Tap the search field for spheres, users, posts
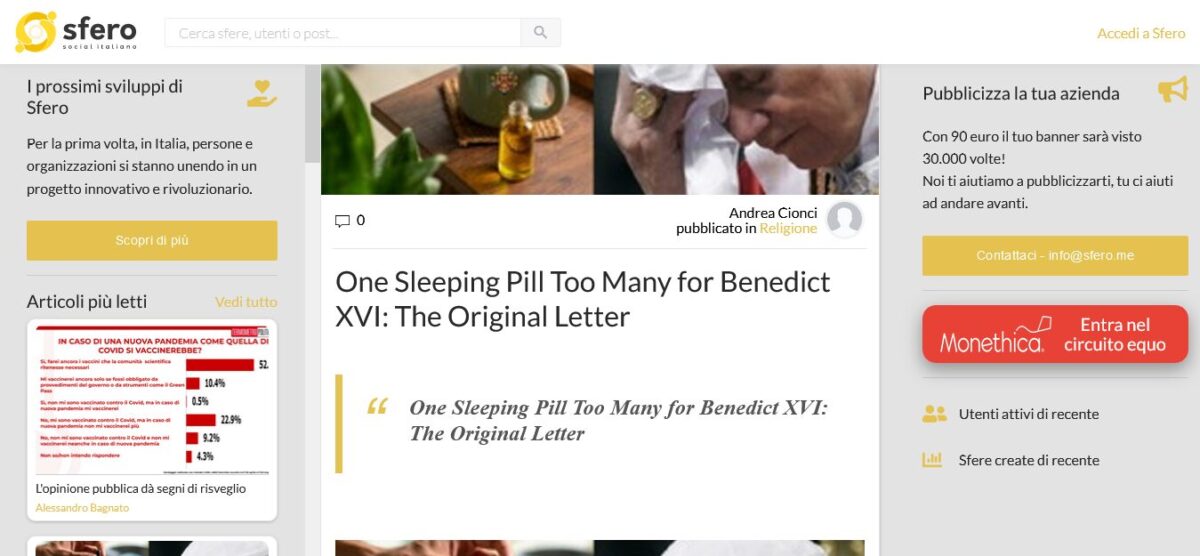1200x556 pixels. (343, 33)
